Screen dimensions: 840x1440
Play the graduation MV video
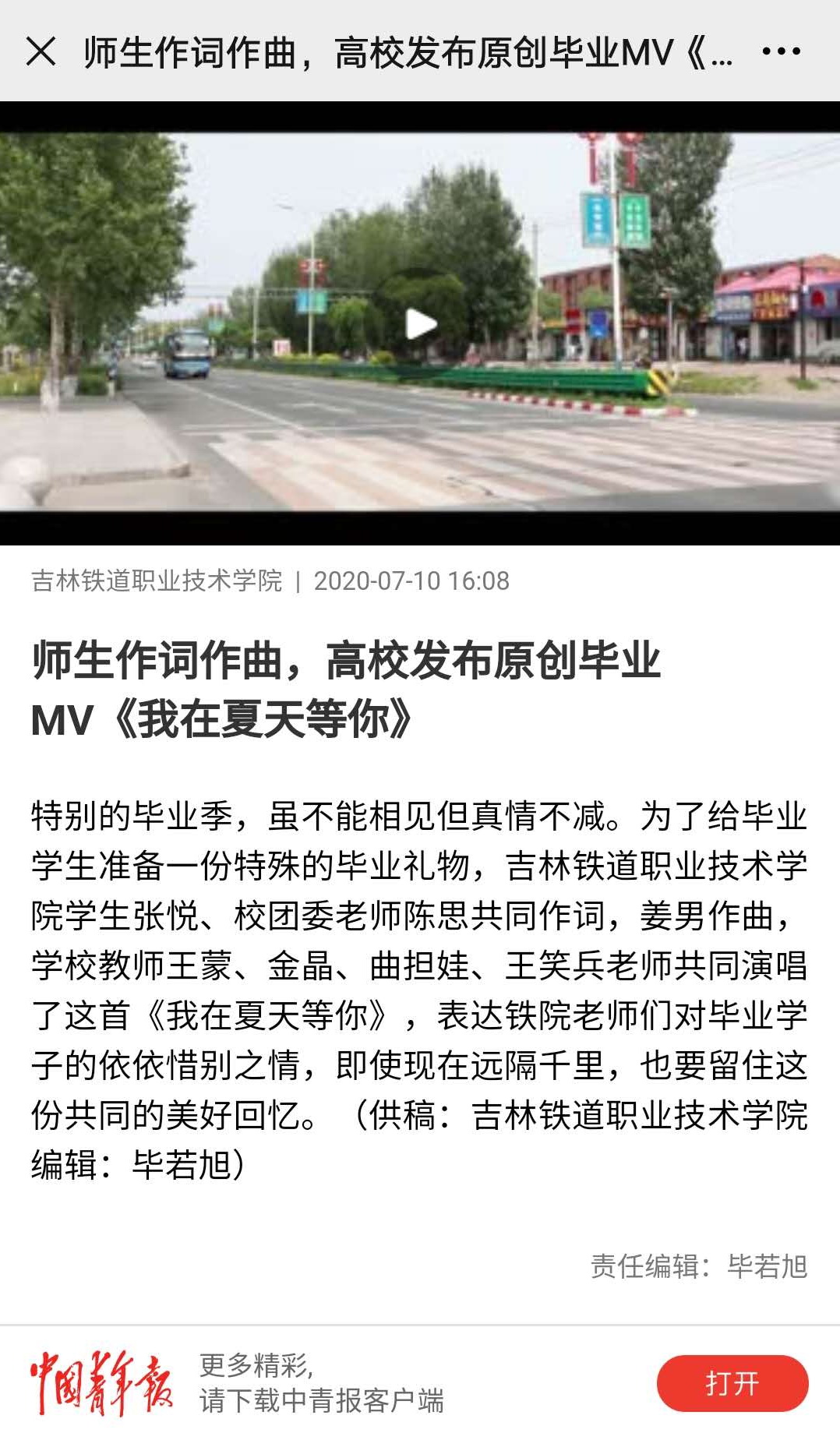click(421, 323)
